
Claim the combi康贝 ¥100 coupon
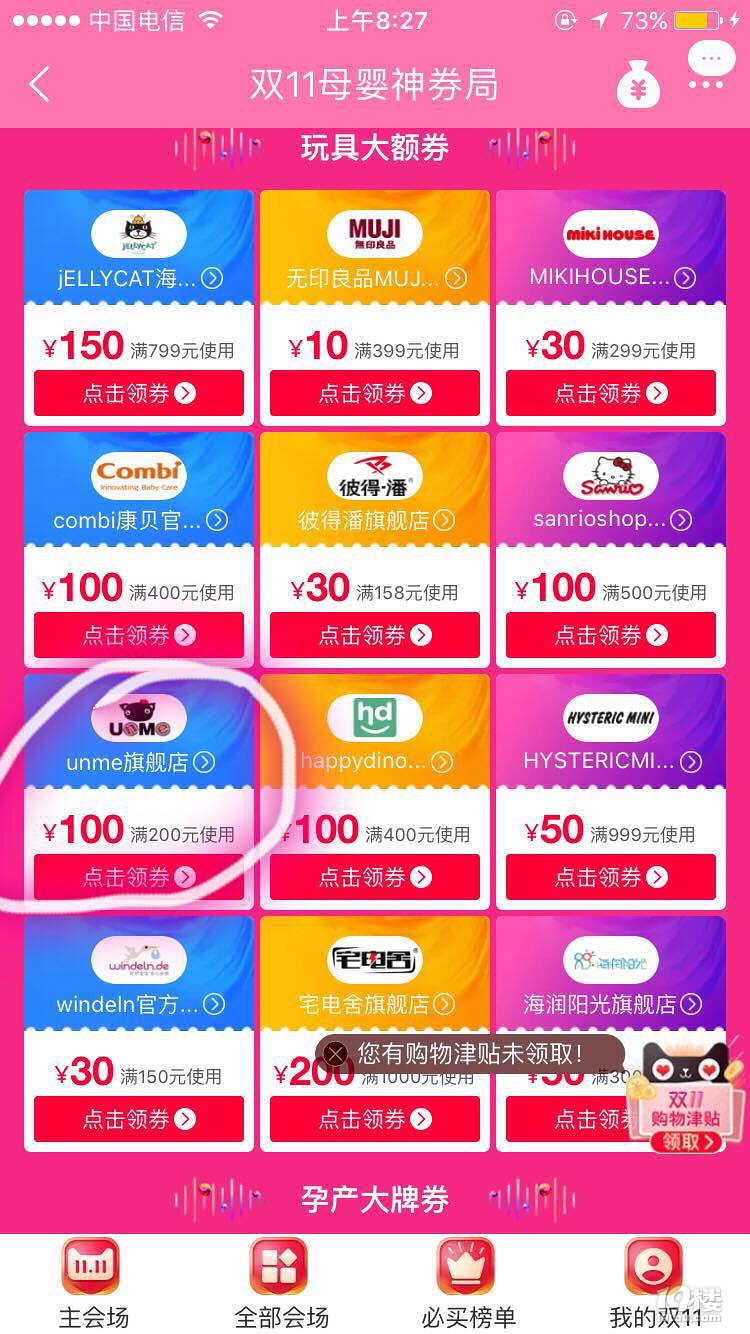coord(139,635)
